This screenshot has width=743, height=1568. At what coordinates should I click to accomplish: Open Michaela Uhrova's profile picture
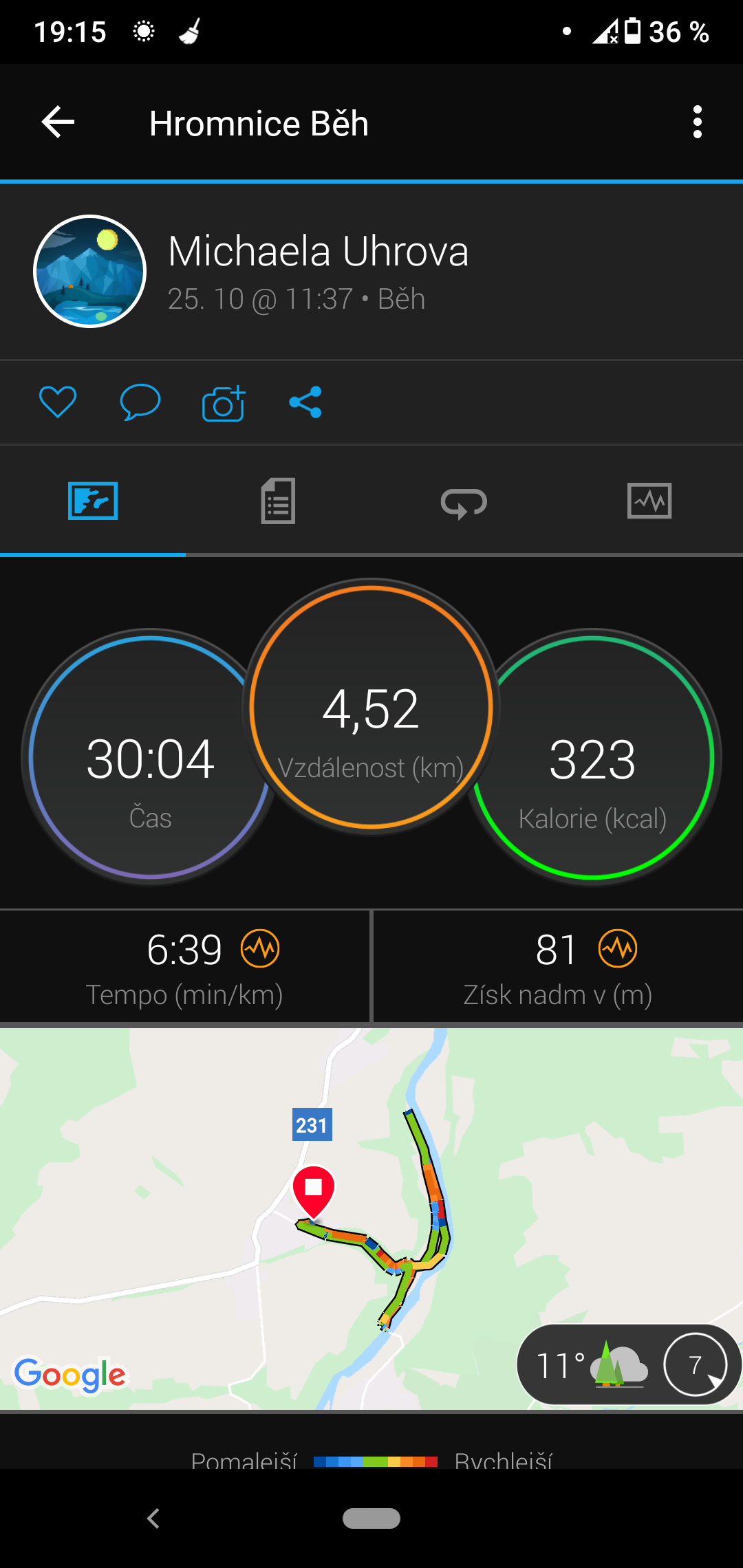[x=89, y=272]
